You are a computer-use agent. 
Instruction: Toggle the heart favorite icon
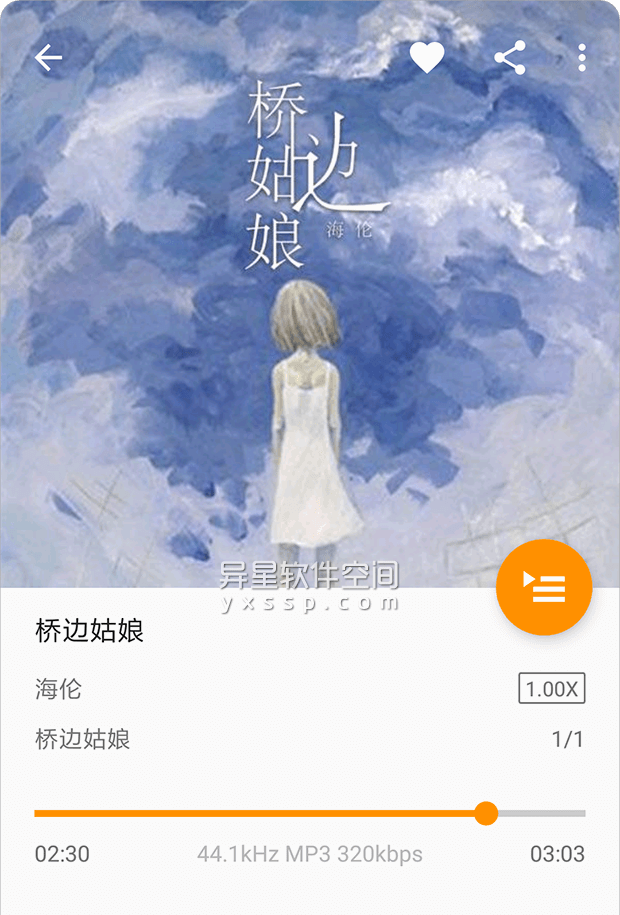point(427,58)
